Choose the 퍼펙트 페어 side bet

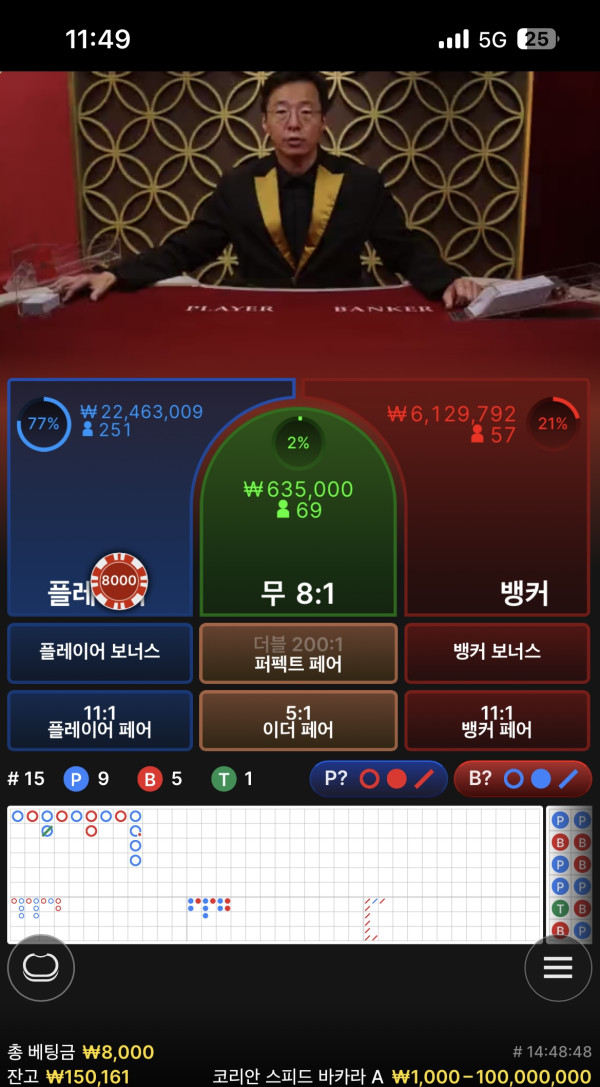(x=298, y=651)
